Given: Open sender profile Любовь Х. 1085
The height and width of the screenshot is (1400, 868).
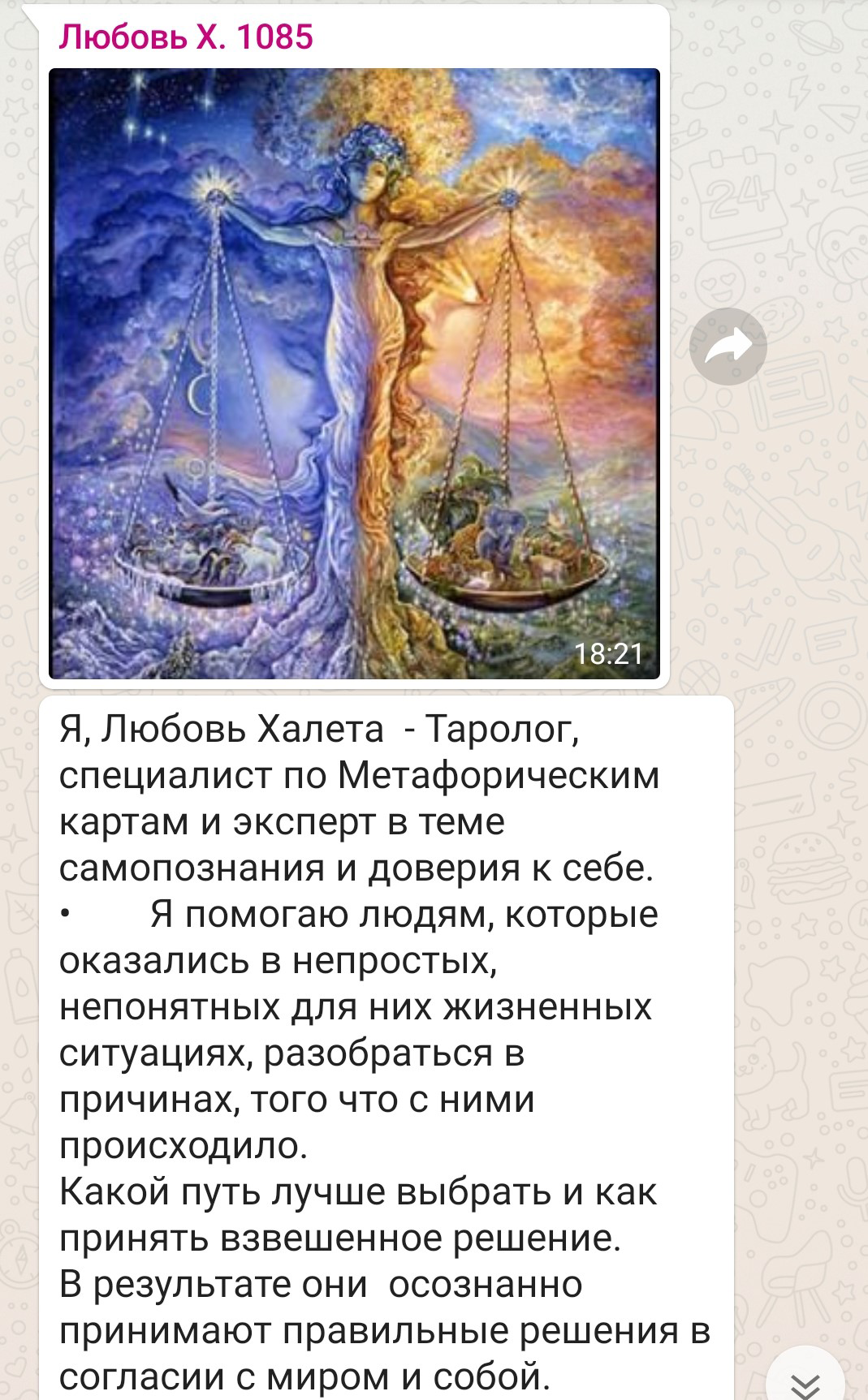Looking at the screenshot, I should tap(186, 37).
